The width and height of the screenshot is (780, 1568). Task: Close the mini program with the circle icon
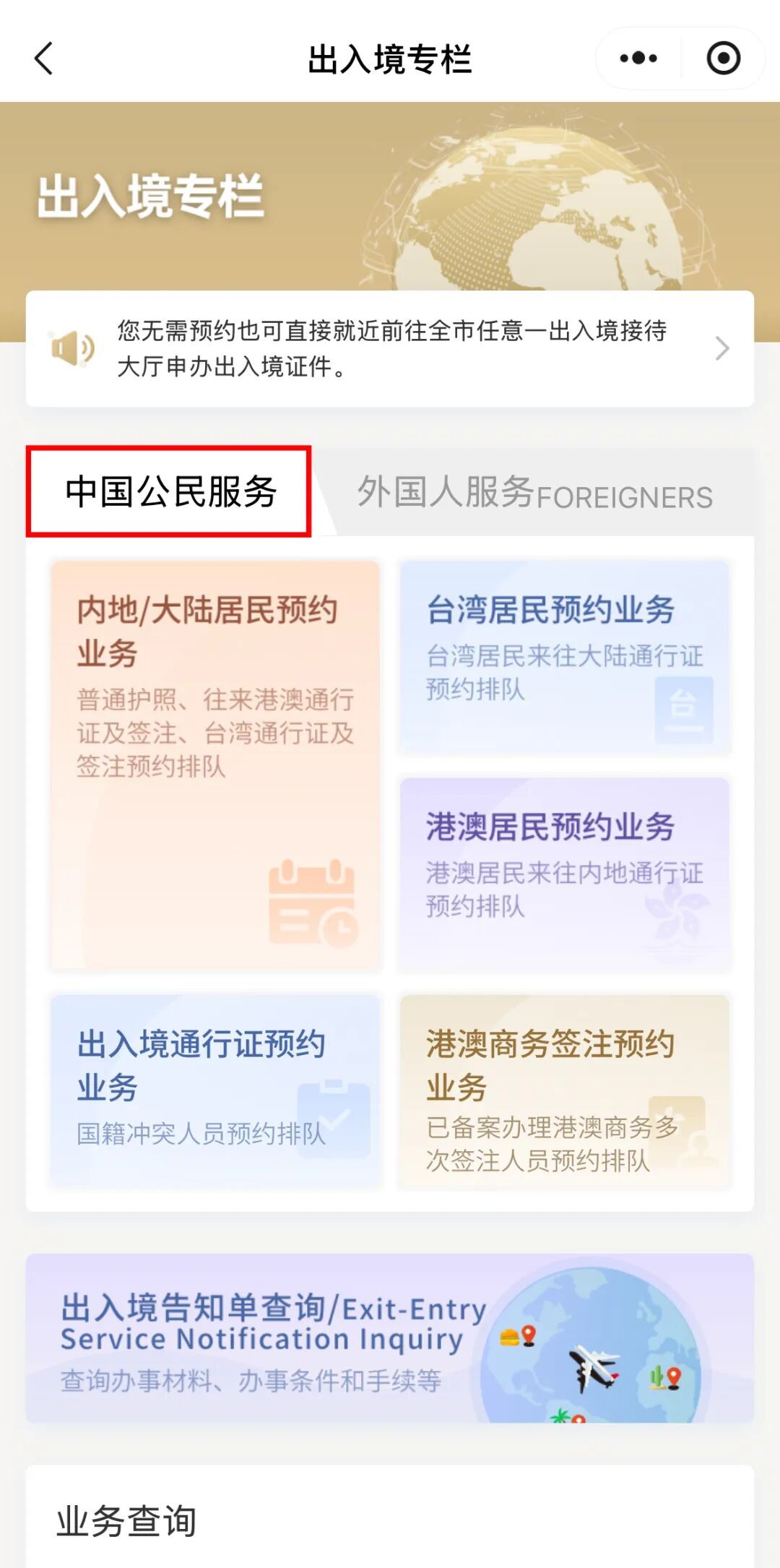723,59
